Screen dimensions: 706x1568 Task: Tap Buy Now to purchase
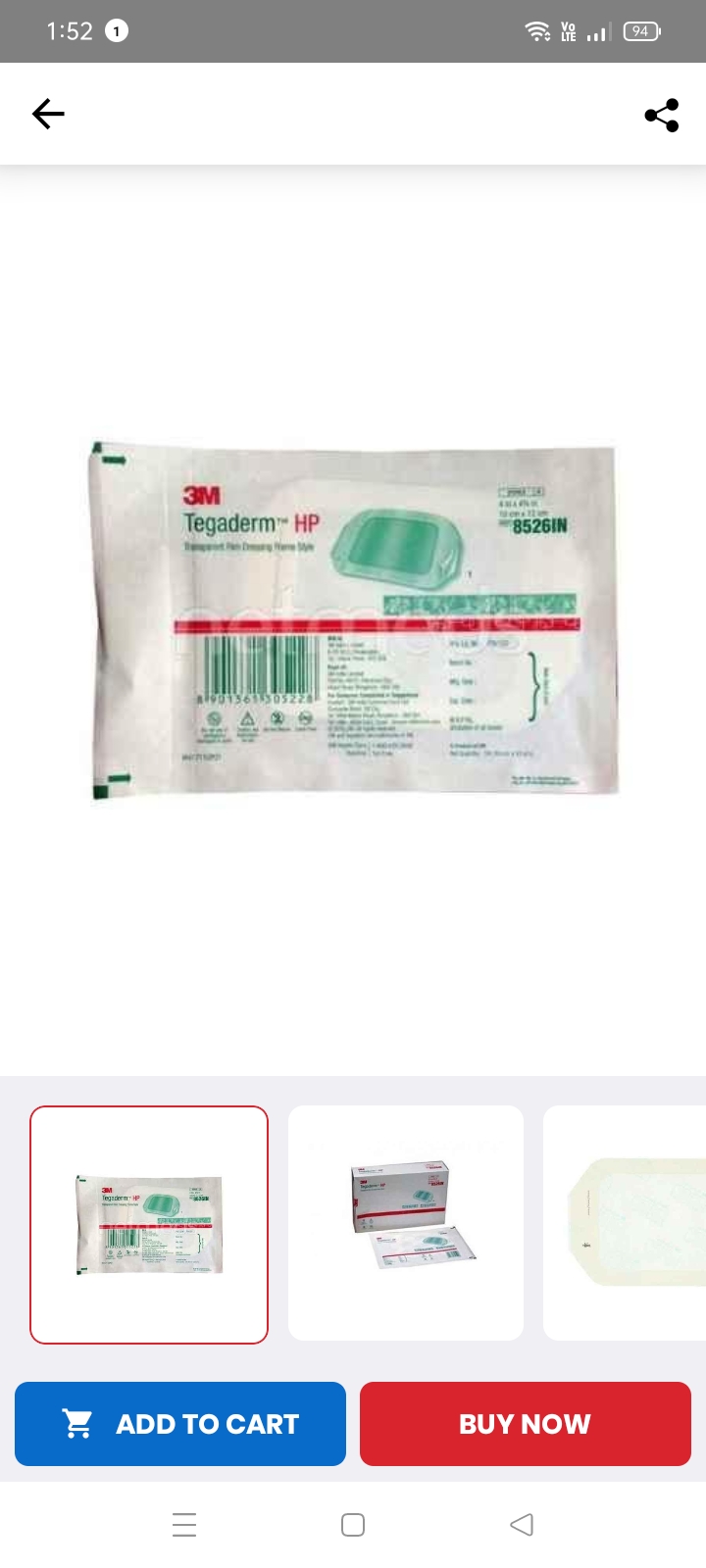point(526,1424)
